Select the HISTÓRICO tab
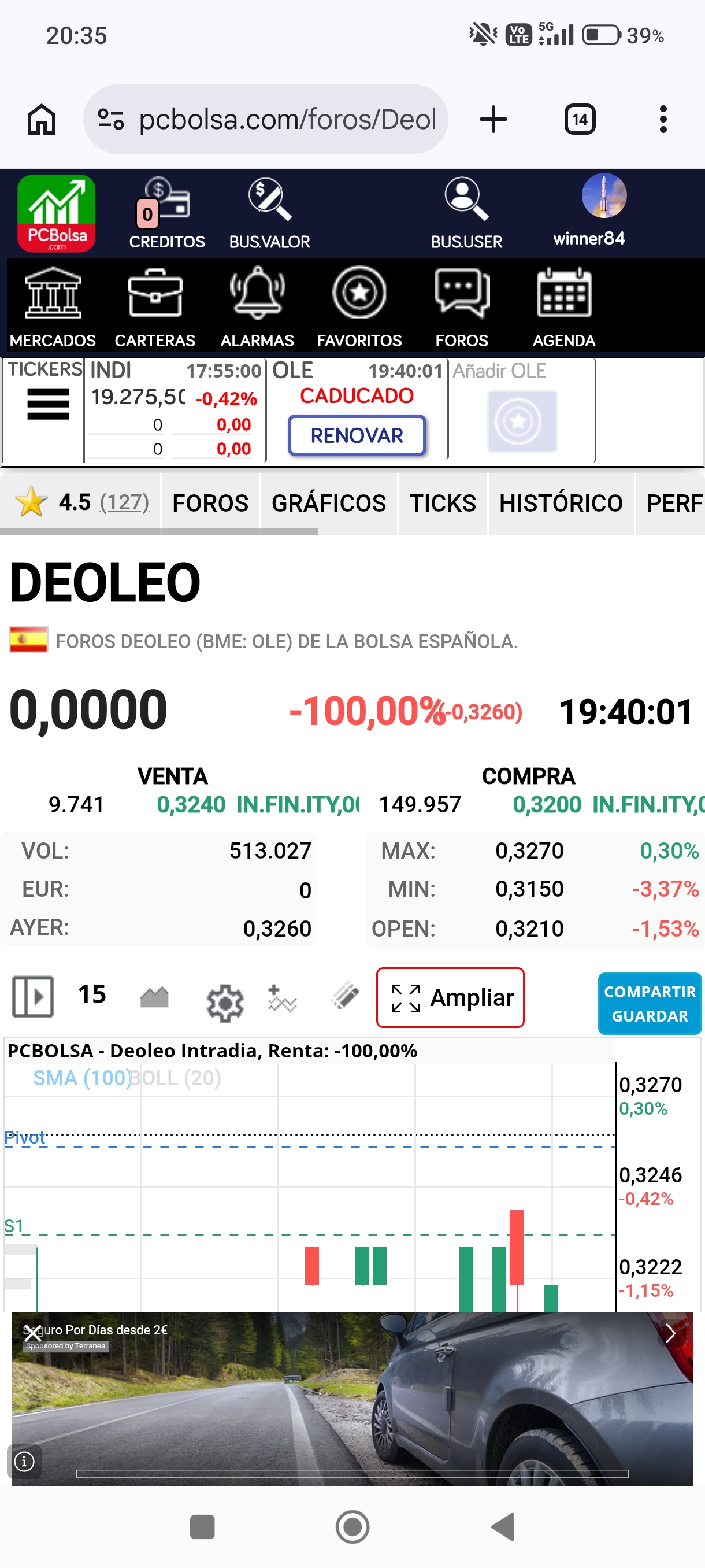This screenshot has width=705, height=1568. point(561,504)
